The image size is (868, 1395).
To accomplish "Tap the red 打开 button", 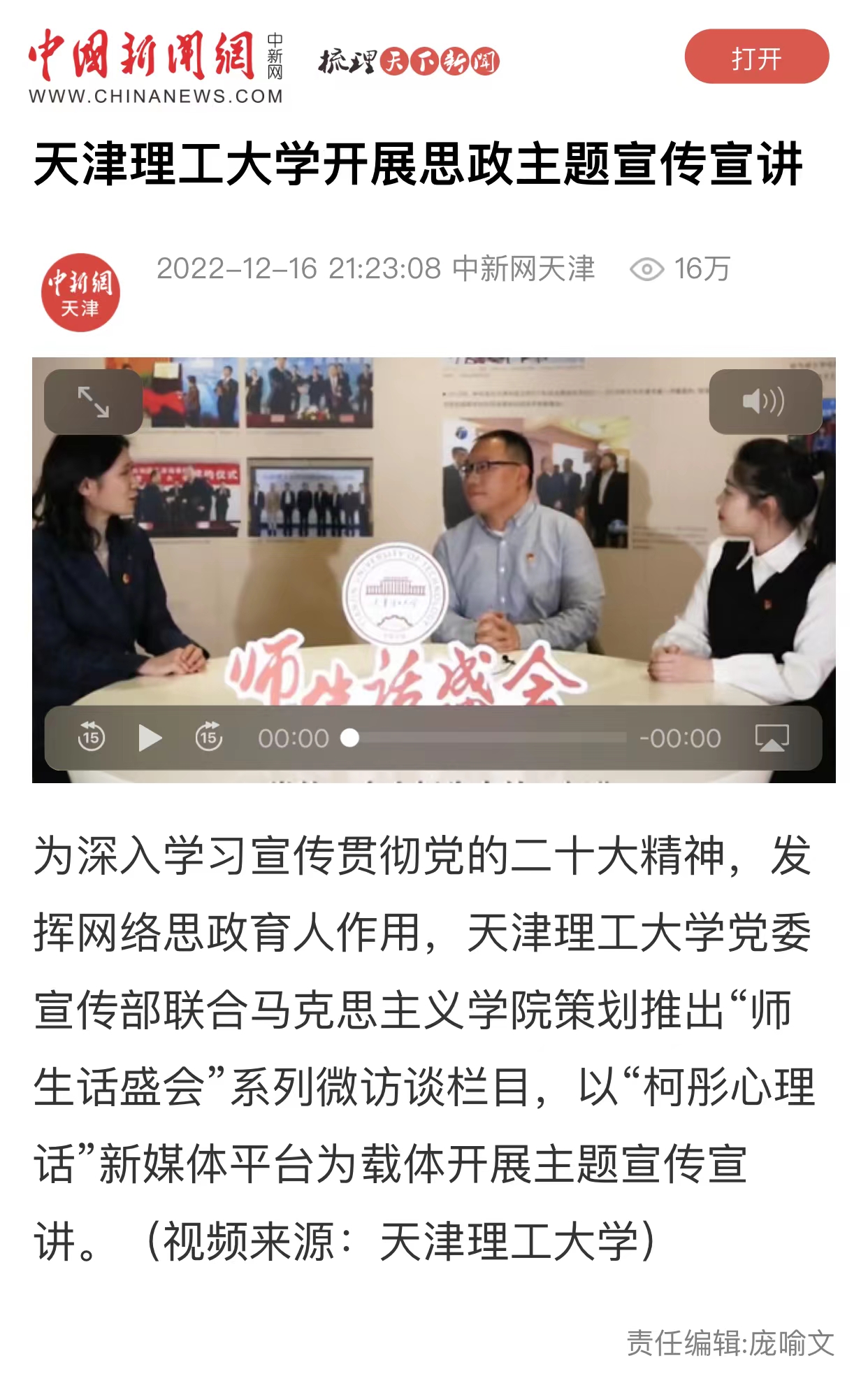I will coord(756,57).
